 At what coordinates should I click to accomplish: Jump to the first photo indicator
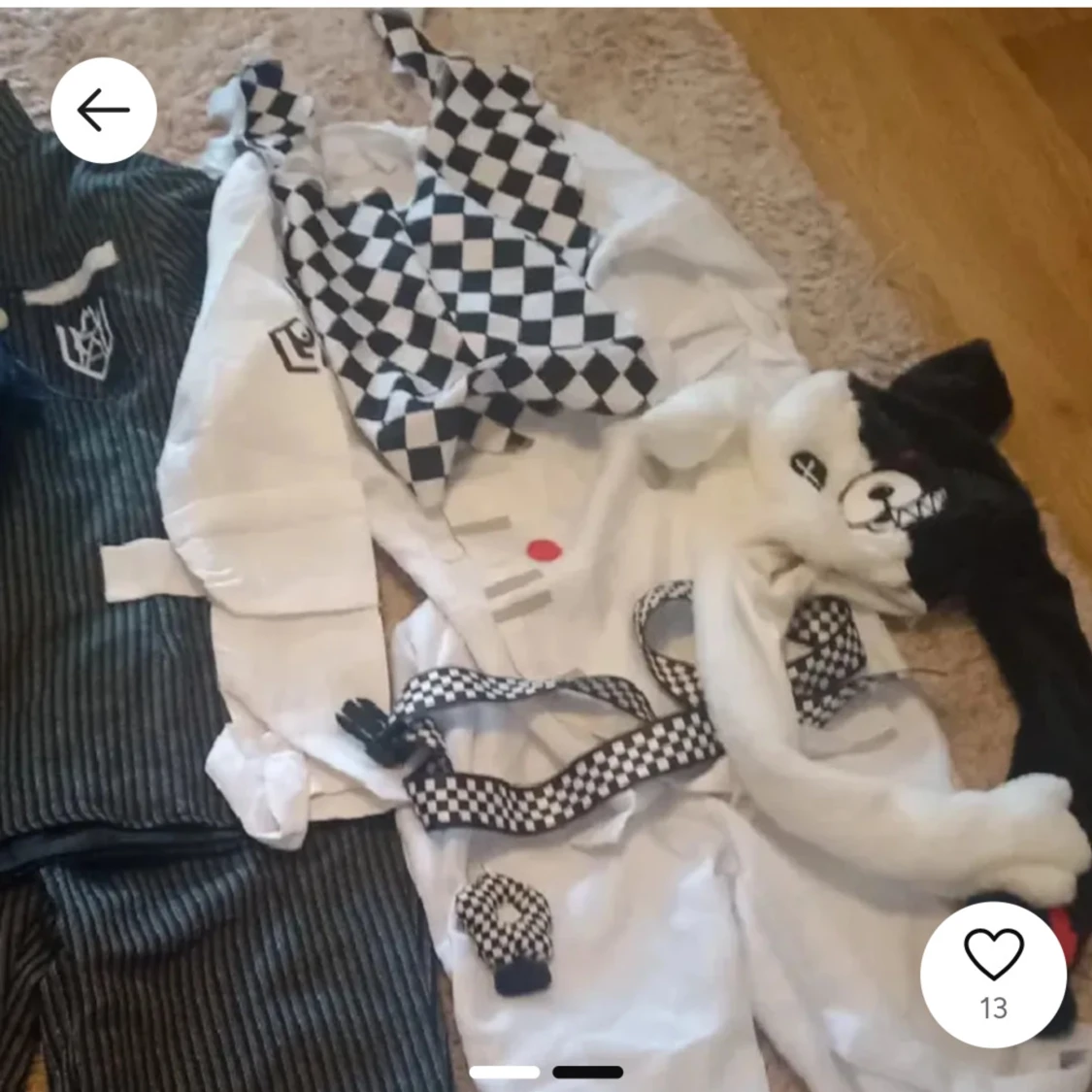coord(505,1072)
